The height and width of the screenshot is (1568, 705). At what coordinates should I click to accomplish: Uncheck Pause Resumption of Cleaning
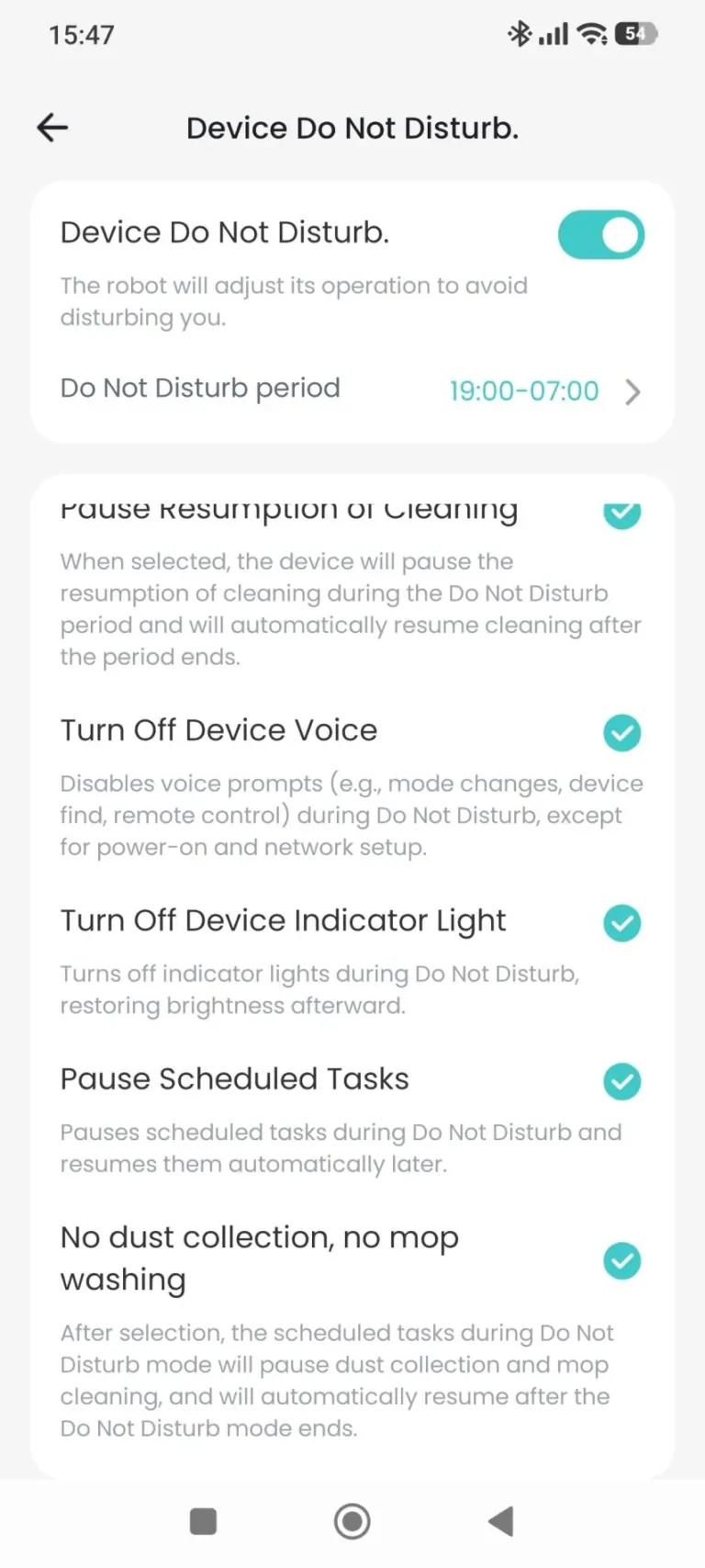click(x=621, y=513)
